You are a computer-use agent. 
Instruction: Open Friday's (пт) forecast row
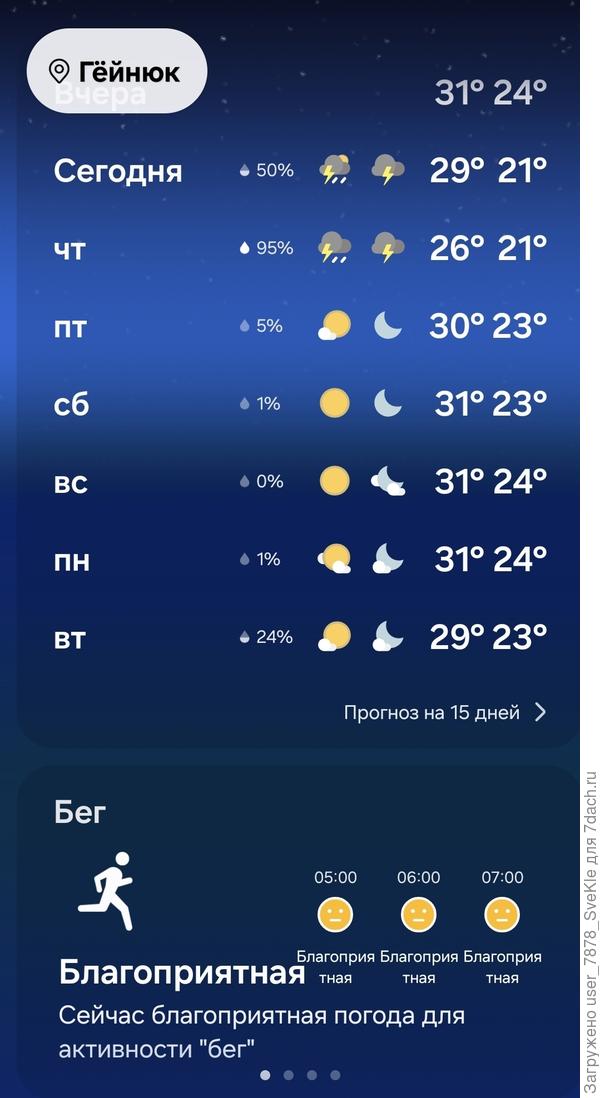[x=300, y=326]
